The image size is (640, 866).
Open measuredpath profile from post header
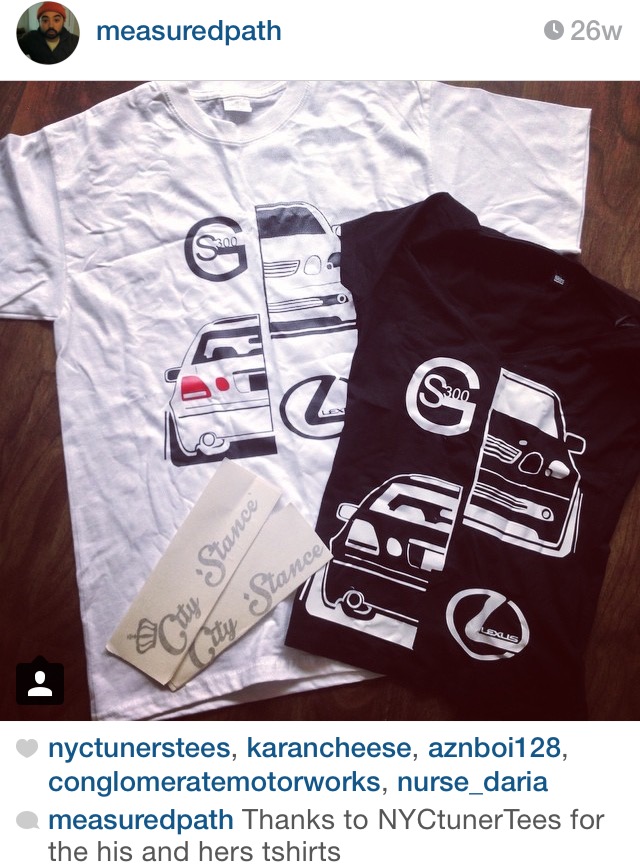point(188,32)
